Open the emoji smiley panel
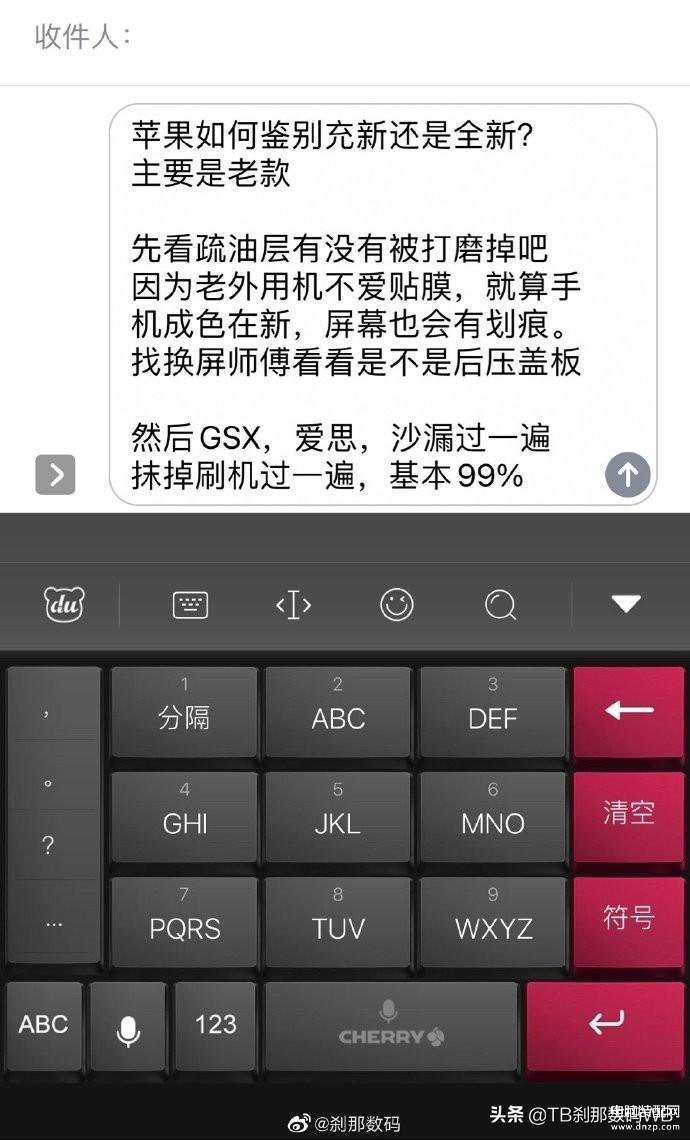This screenshot has height=1140, width=690. point(397,604)
